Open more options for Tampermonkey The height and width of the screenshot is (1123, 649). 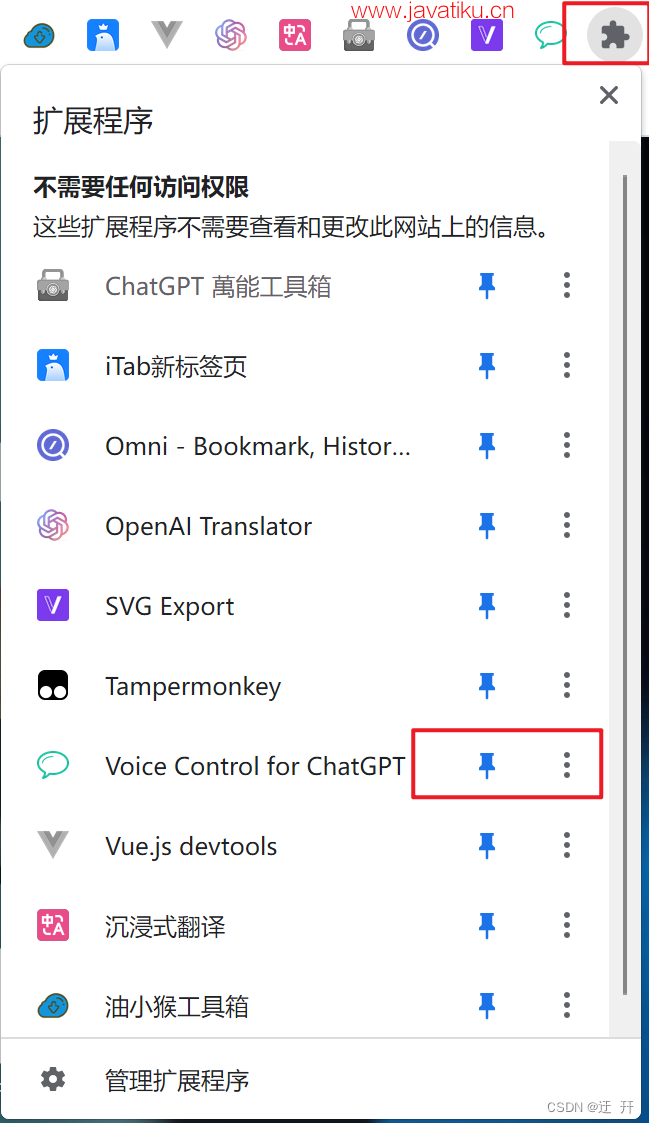[566, 686]
